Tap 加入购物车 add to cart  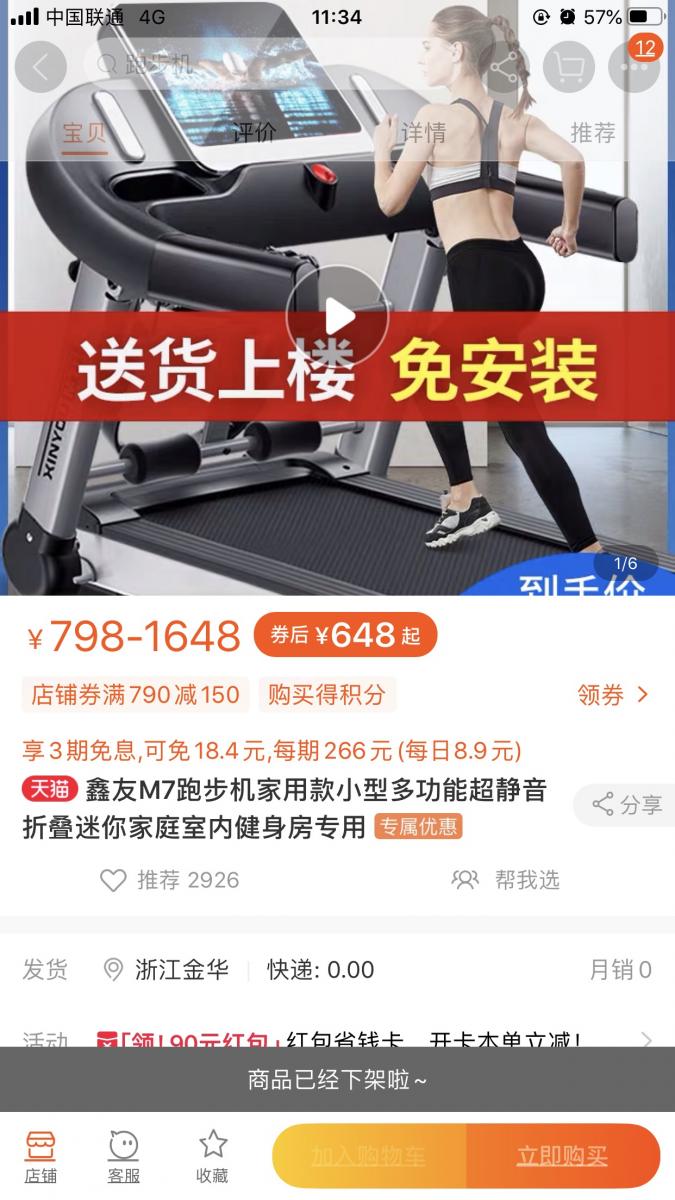point(368,1157)
